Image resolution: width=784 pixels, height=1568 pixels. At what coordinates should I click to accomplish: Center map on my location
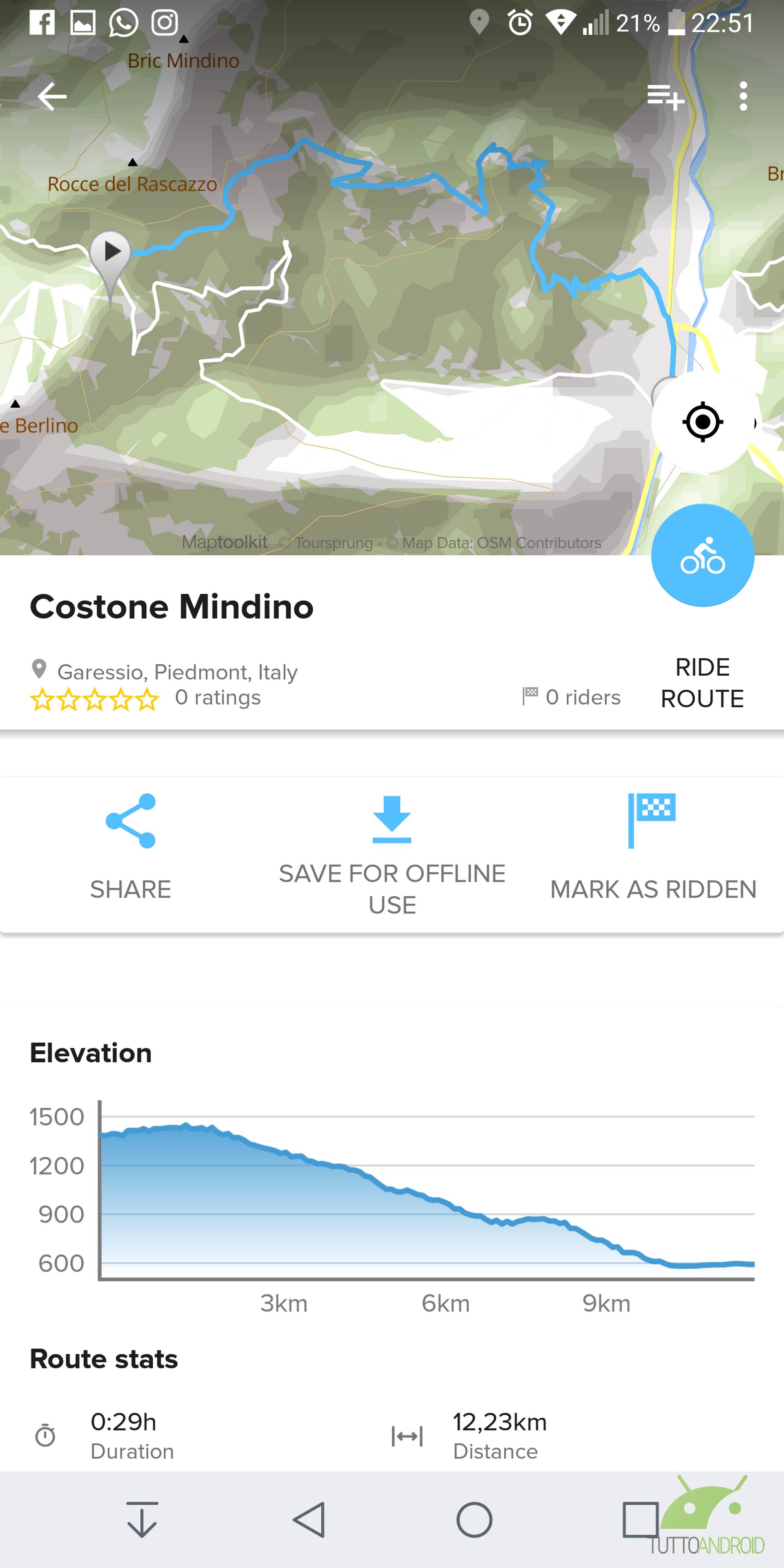click(703, 422)
